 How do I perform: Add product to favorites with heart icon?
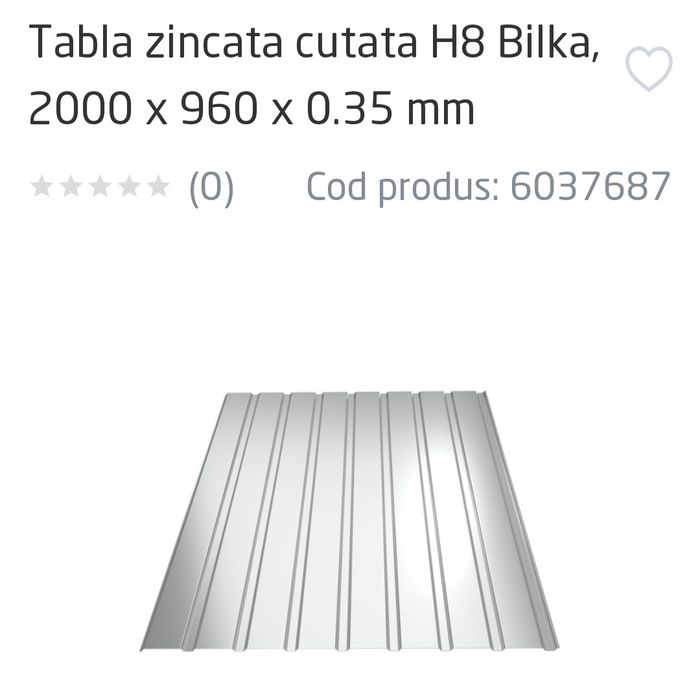pos(648,69)
